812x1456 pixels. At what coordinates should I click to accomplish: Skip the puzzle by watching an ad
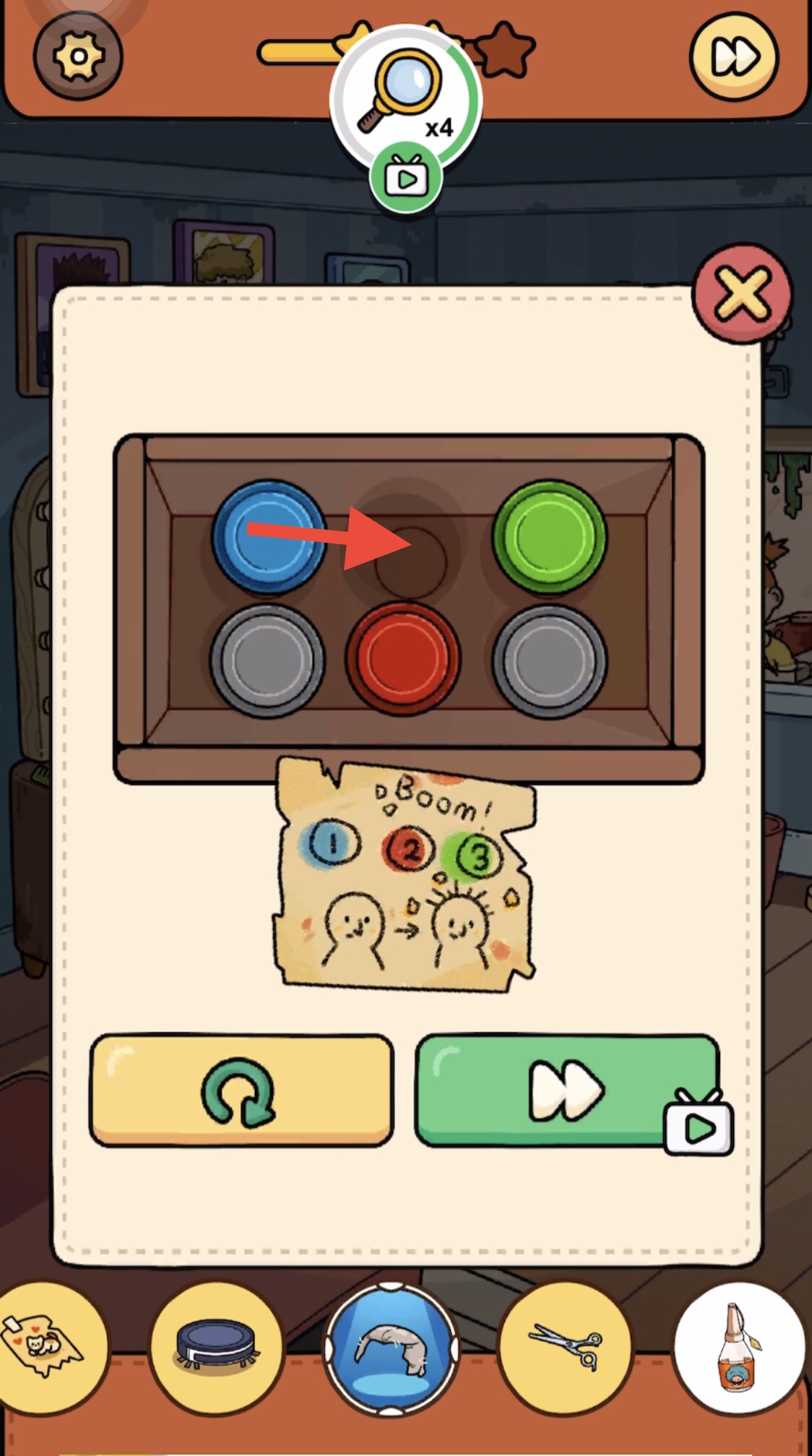(568, 1091)
